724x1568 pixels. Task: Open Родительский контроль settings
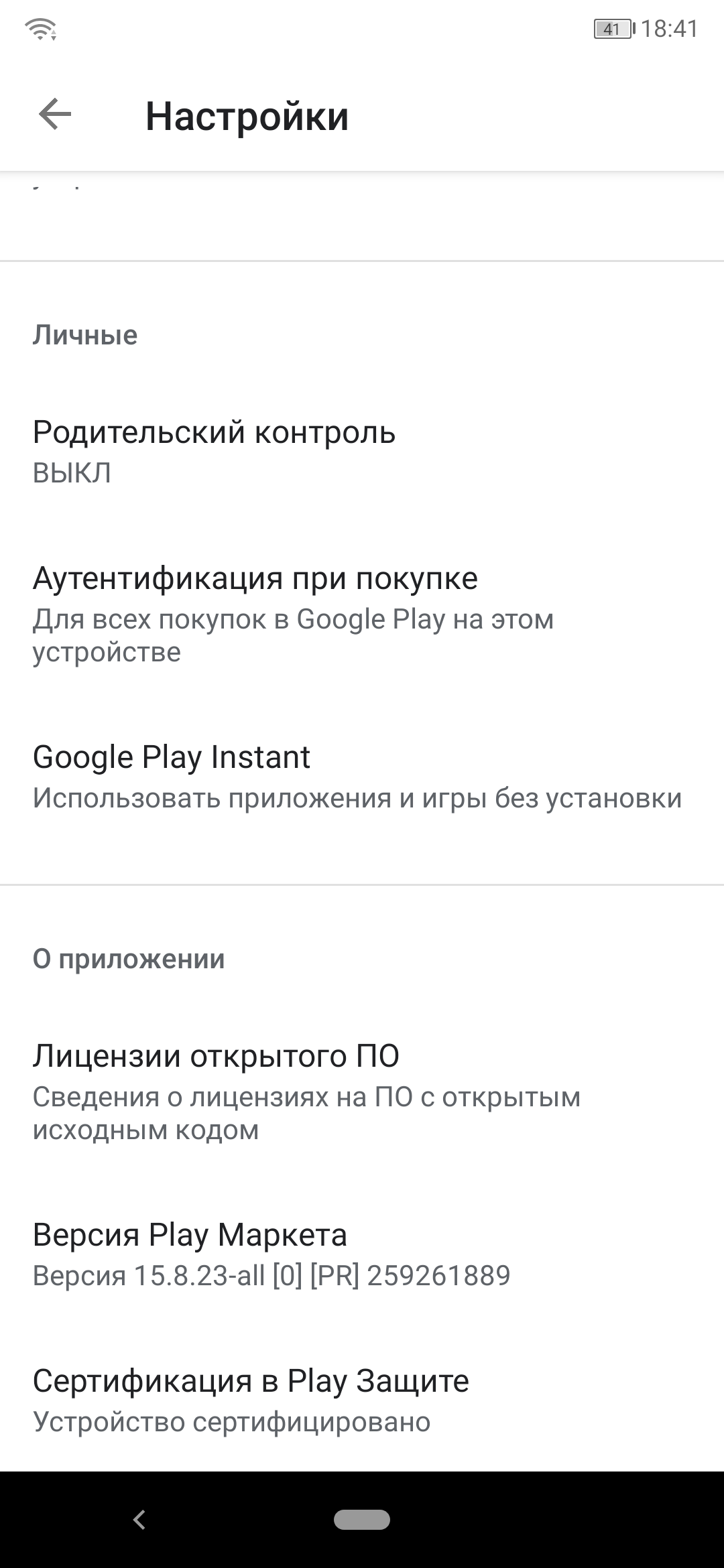tap(362, 452)
